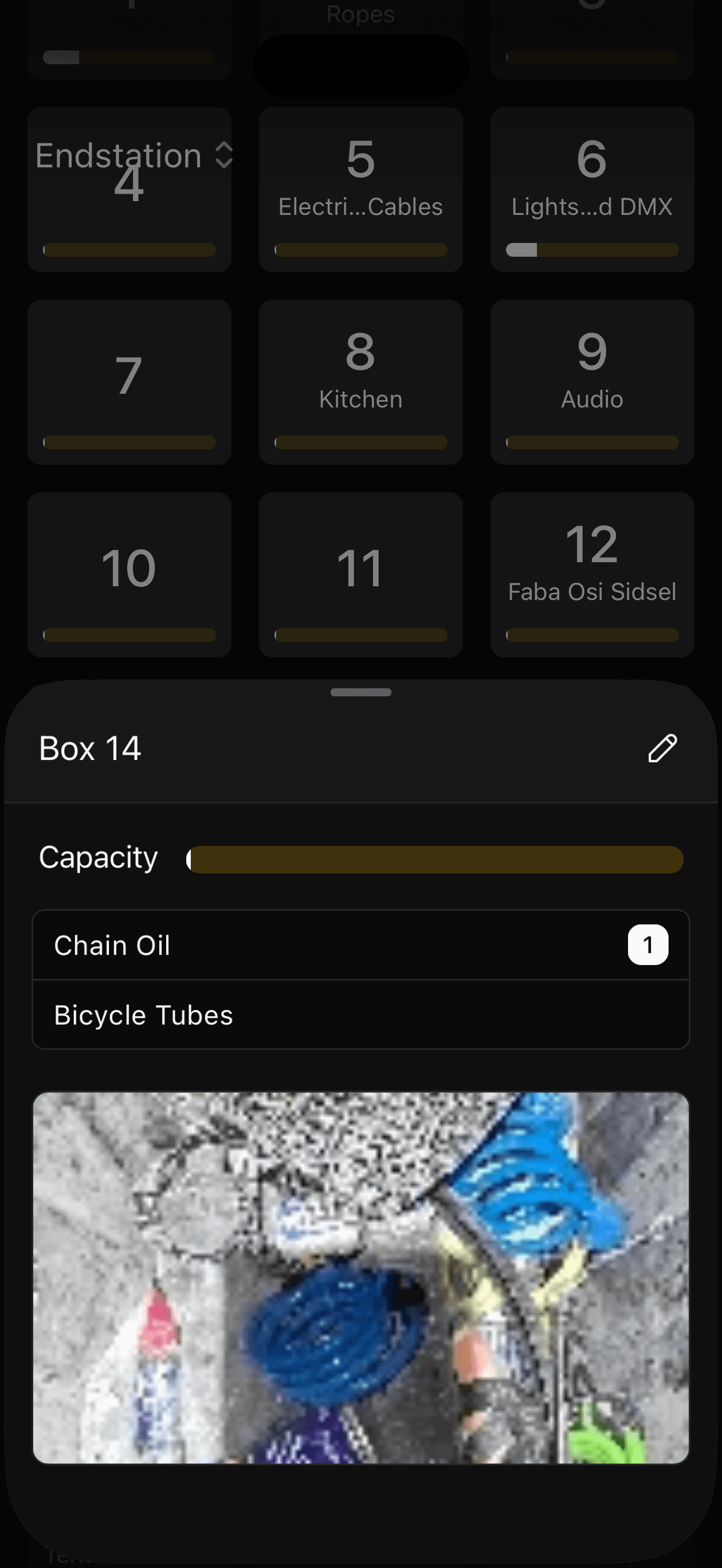Viewport: 722px width, 1568px height.
Task: Tap the sheet drag handle
Action: pyautogui.click(x=360, y=692)
